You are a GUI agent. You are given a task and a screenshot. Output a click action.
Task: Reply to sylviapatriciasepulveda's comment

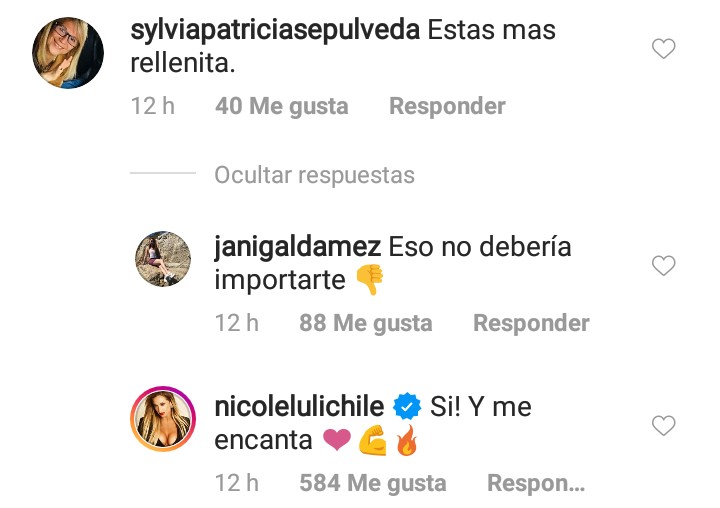[x=447, y=106]
